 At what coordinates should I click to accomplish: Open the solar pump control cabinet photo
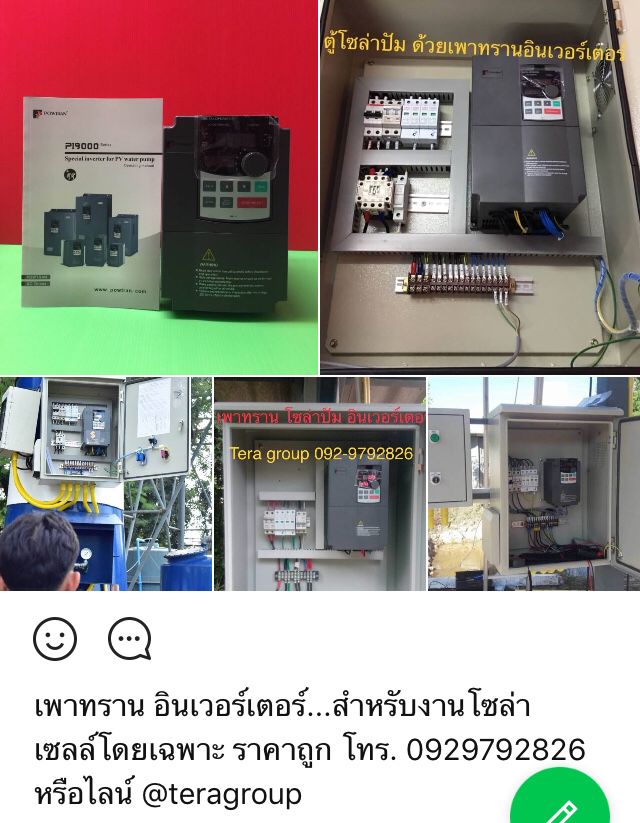[480, 187]
